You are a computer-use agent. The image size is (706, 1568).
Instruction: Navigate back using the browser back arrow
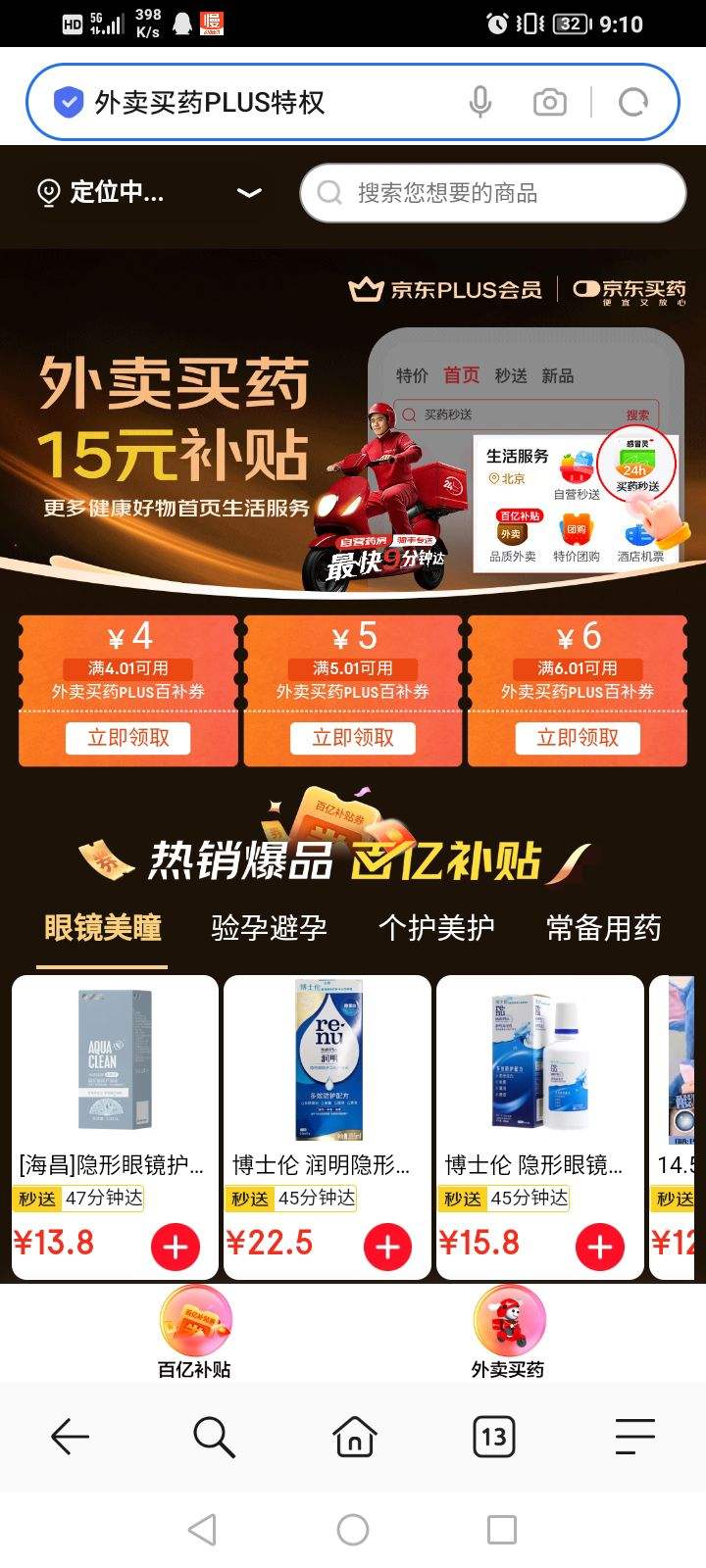70,1437
